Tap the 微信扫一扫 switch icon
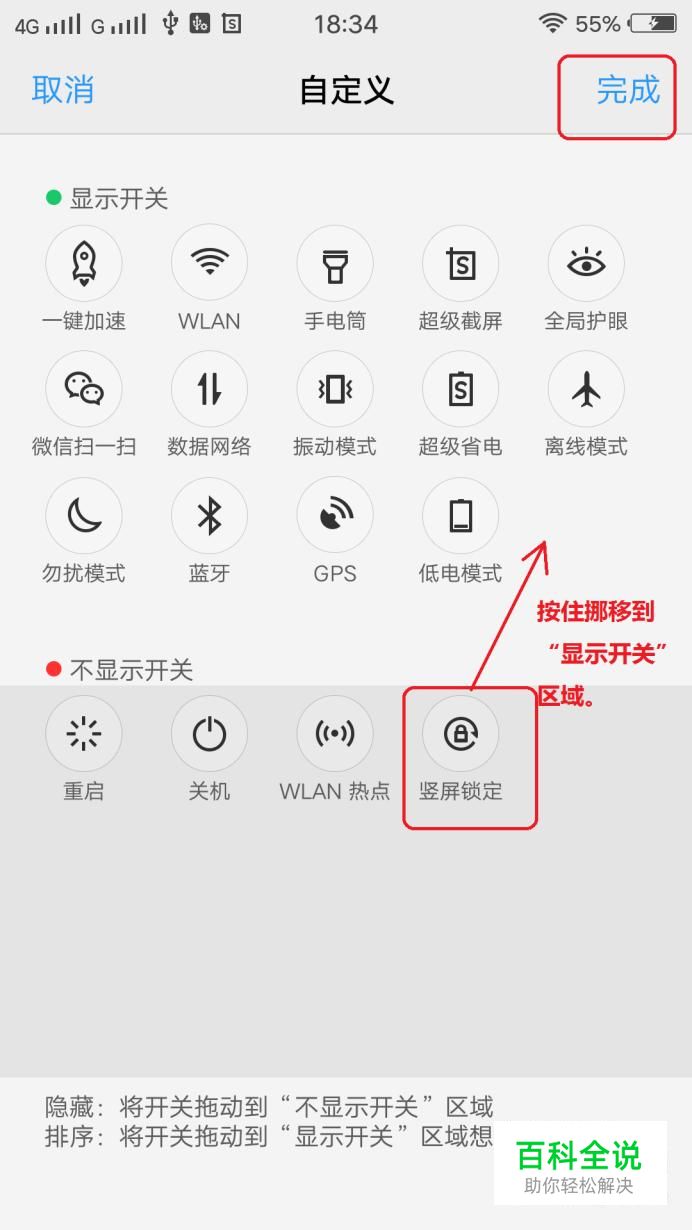Screen dimensions: 692x1230 pyautogui.click(x=84, y=389)
